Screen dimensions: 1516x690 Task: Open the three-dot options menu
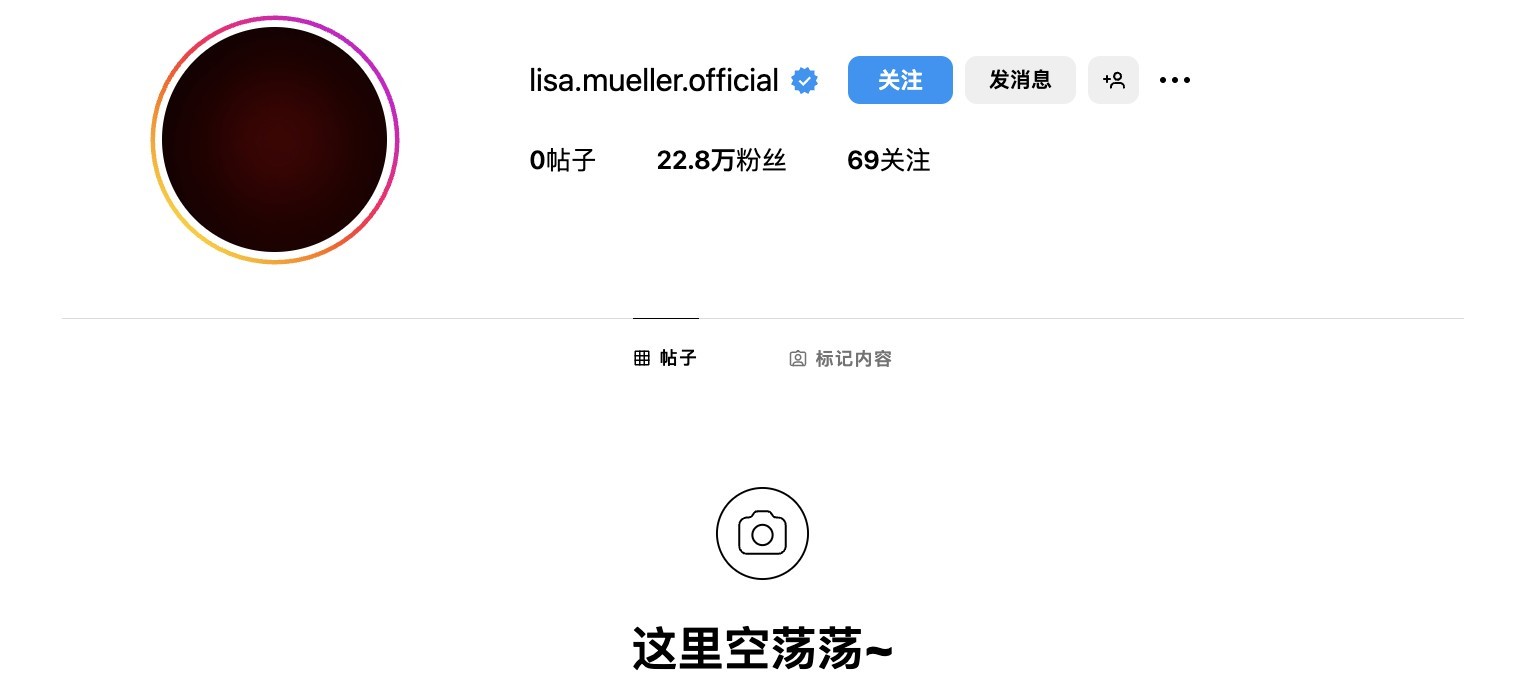(x=1175, y=80)
